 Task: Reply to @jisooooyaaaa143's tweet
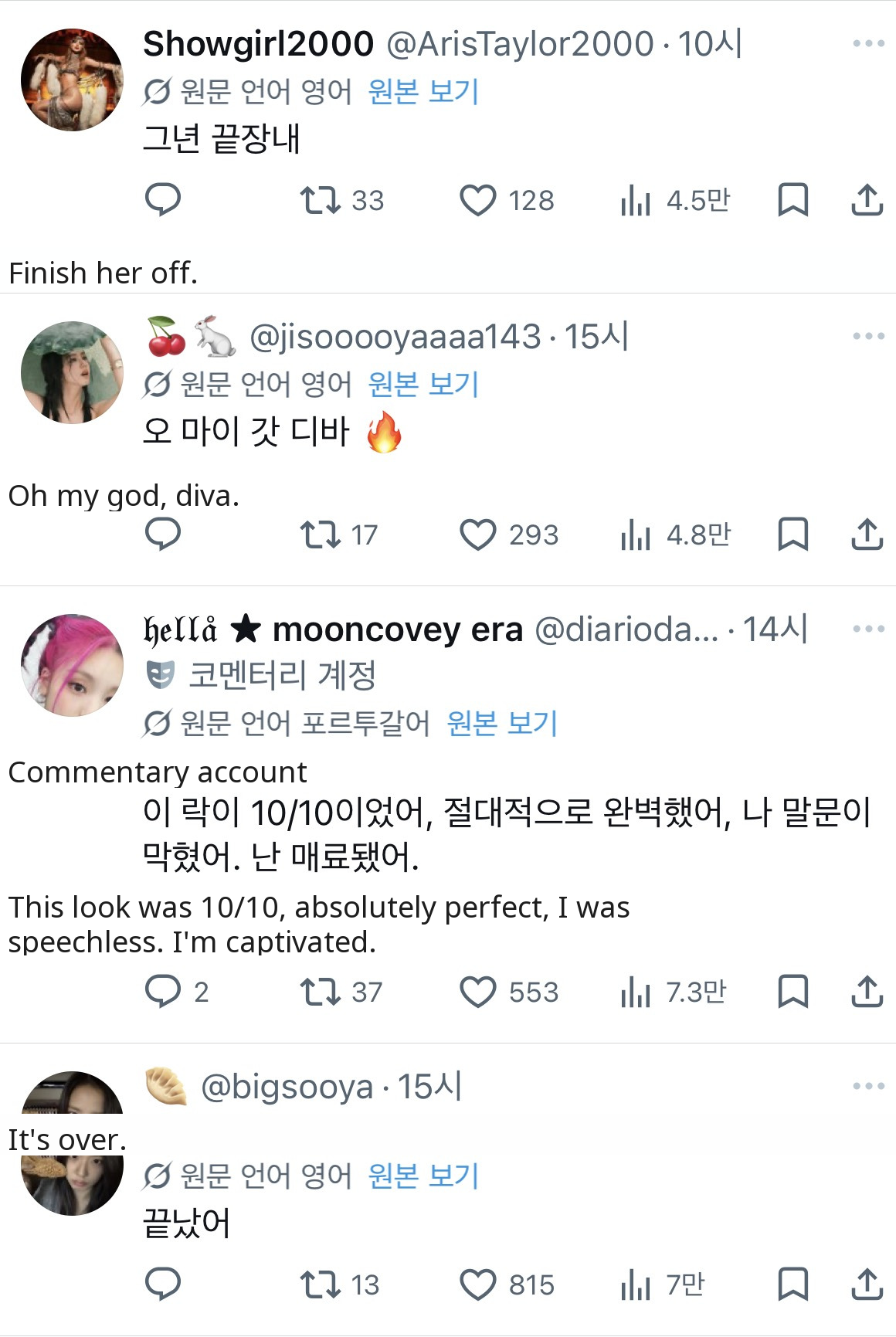pyautogui.click(x=163, y=534)
